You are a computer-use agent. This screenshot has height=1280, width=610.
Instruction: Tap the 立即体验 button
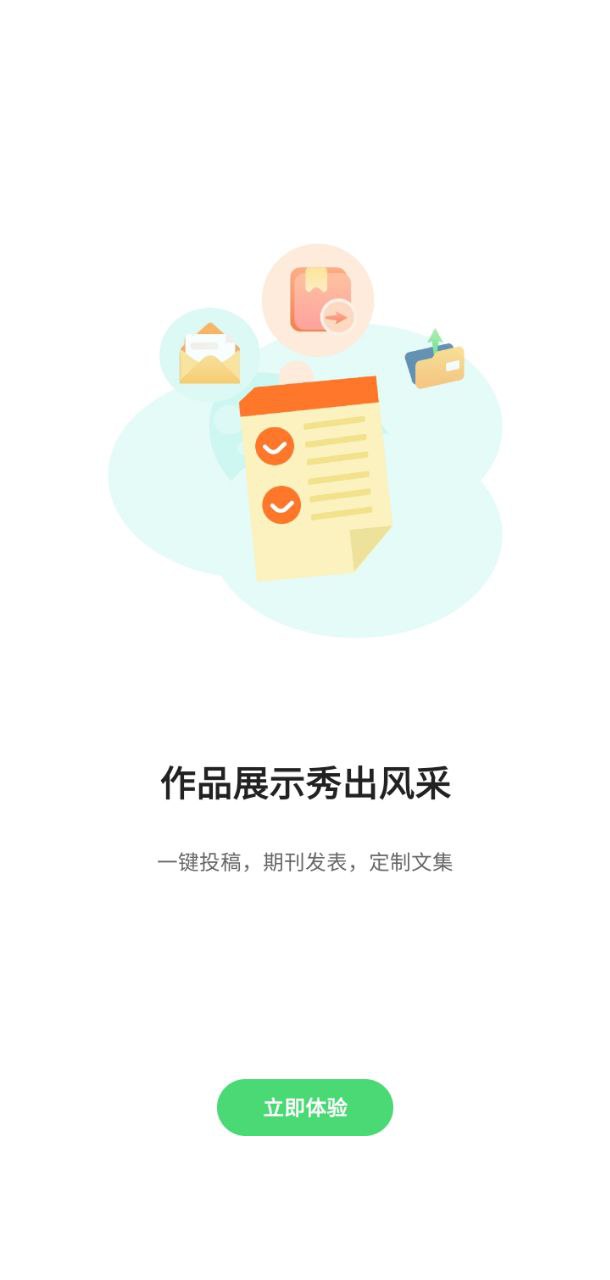click(x=305, y=1107)
